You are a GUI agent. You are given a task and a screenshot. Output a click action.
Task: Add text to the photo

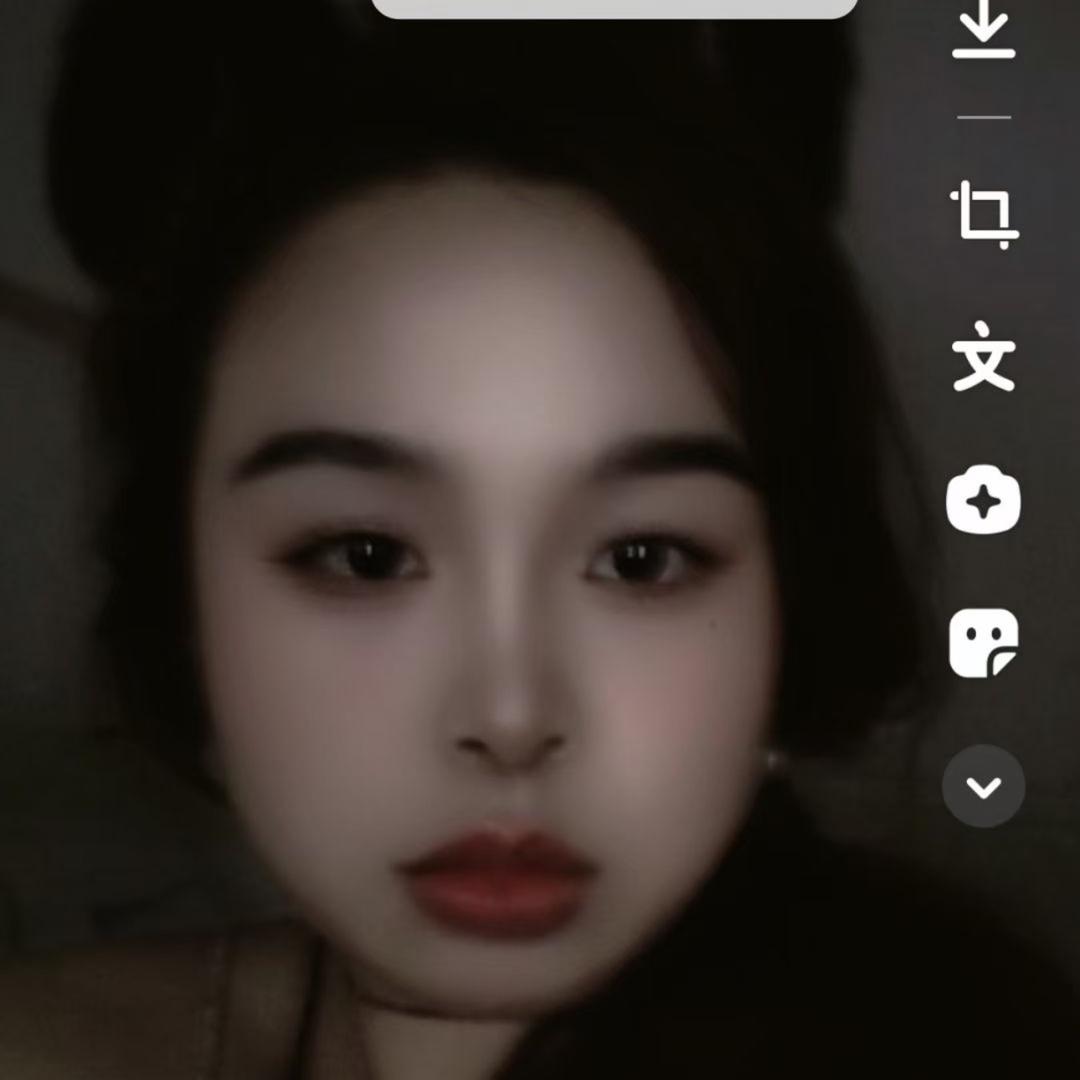click(984, 357)
